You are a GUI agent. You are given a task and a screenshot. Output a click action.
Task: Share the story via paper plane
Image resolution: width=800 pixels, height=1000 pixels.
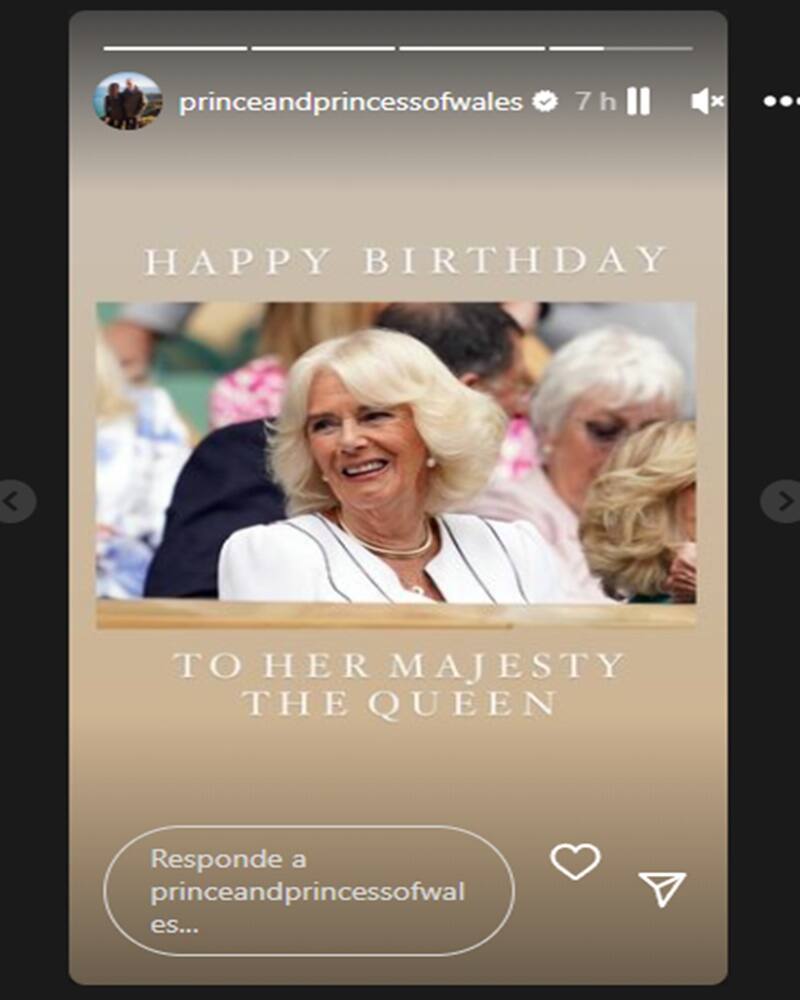[x=662, y=888]
